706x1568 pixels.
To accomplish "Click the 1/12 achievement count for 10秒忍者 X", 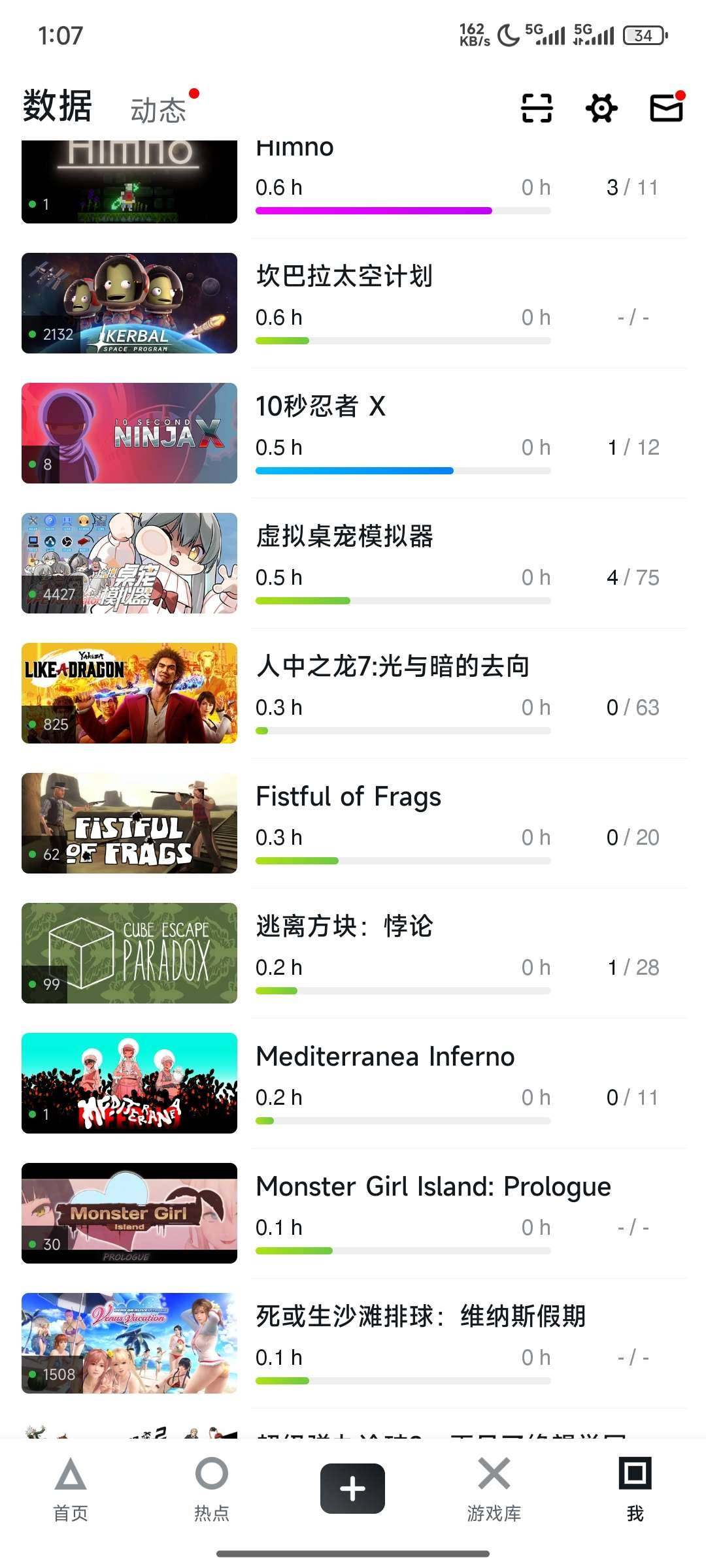I will click(x=633, y=448).
